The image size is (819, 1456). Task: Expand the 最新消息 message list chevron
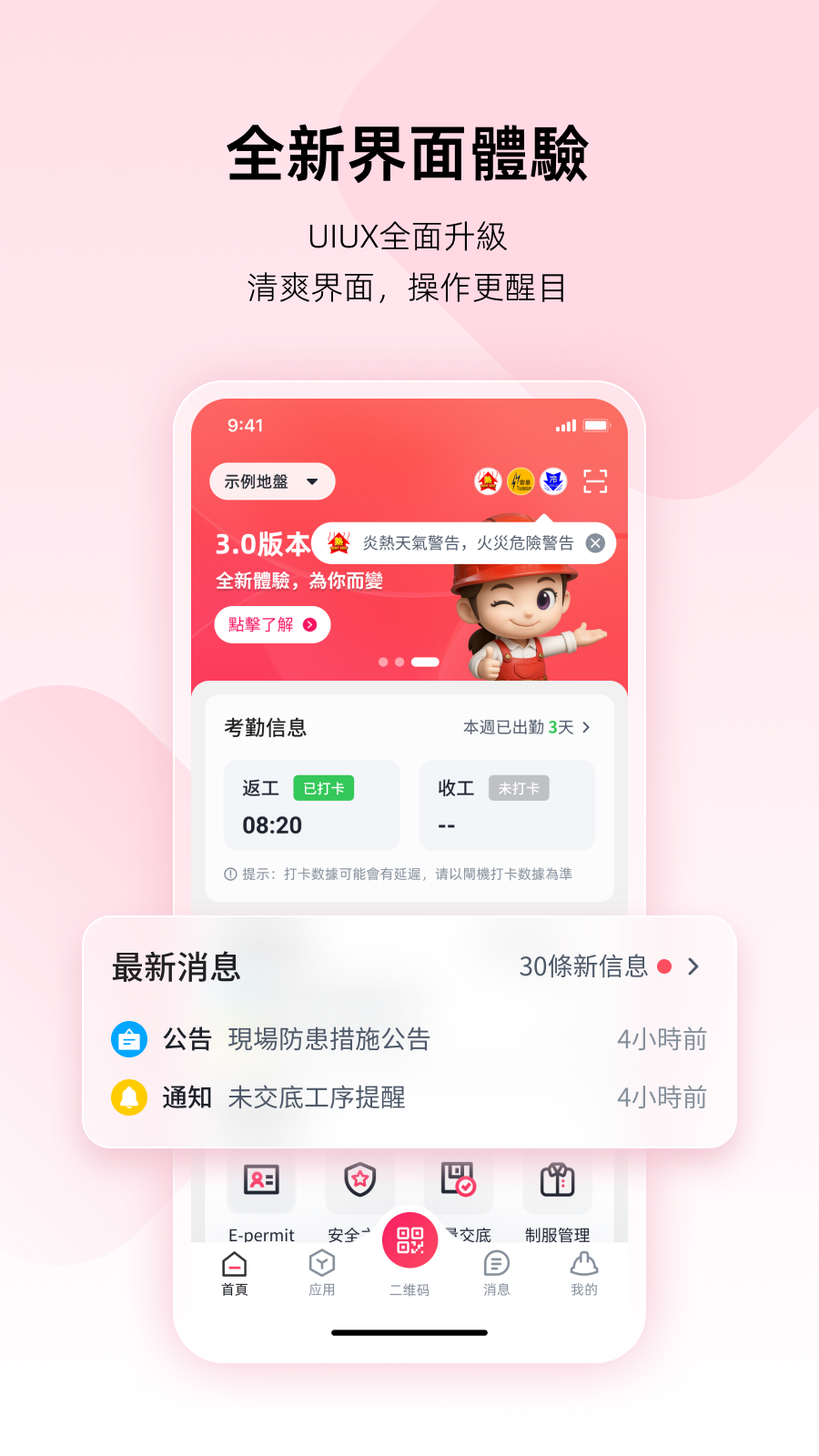tap(694, 967)
